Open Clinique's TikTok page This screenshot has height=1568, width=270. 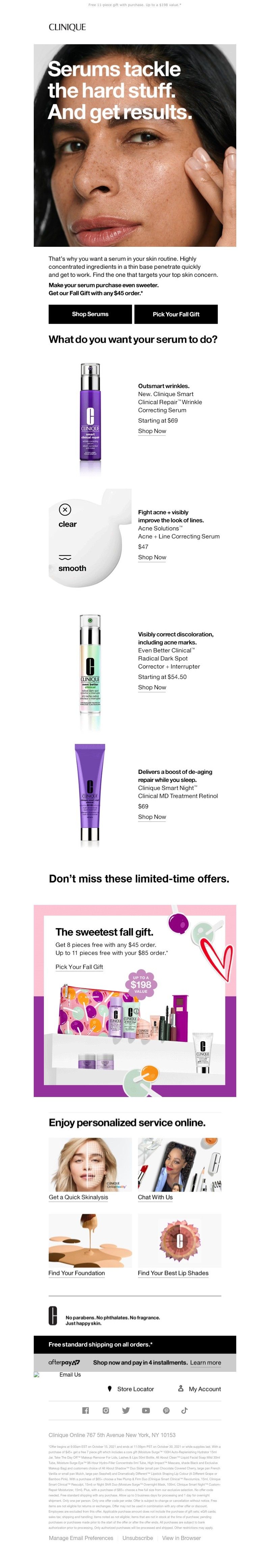tap(184, 1410)
